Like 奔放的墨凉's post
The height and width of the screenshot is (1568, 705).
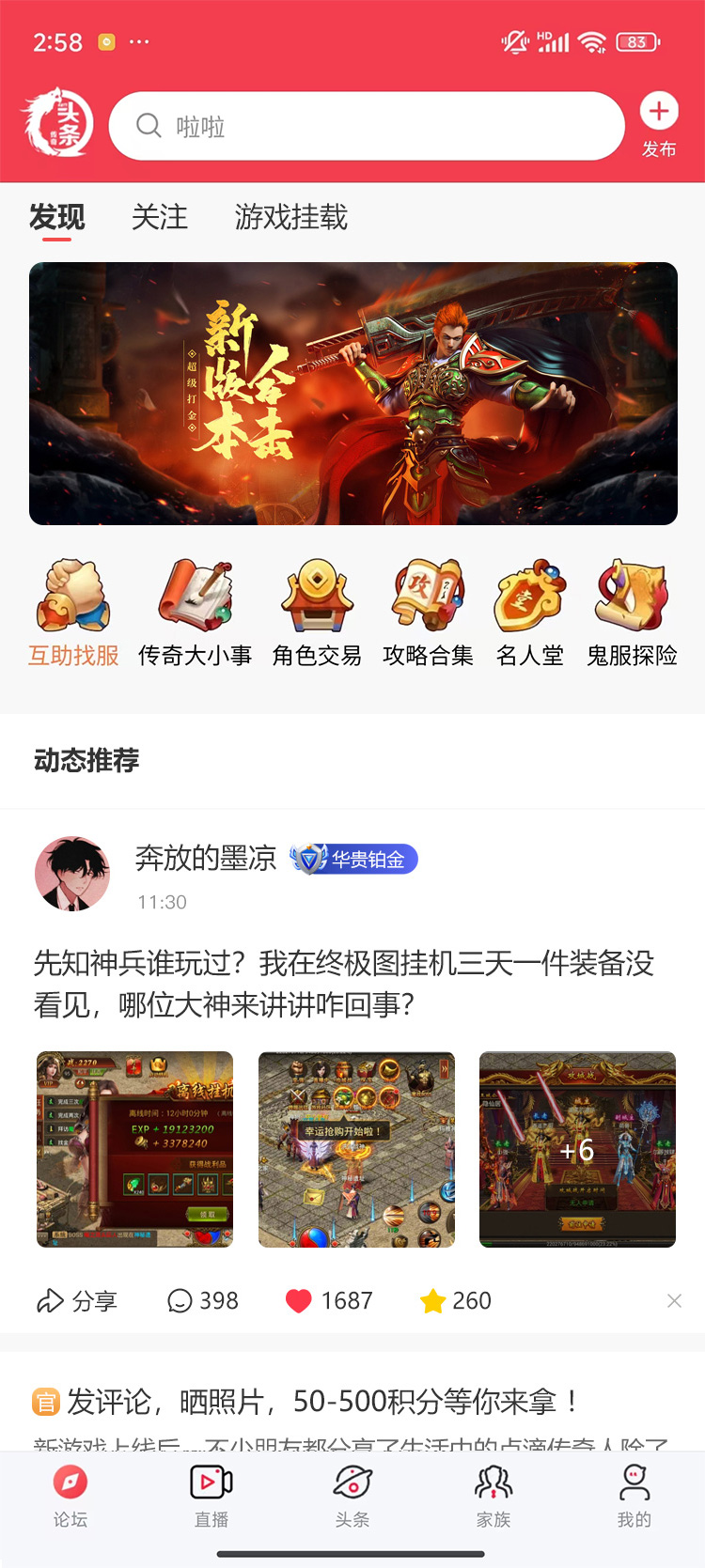pyautogui.click(x=329, y=1300)
